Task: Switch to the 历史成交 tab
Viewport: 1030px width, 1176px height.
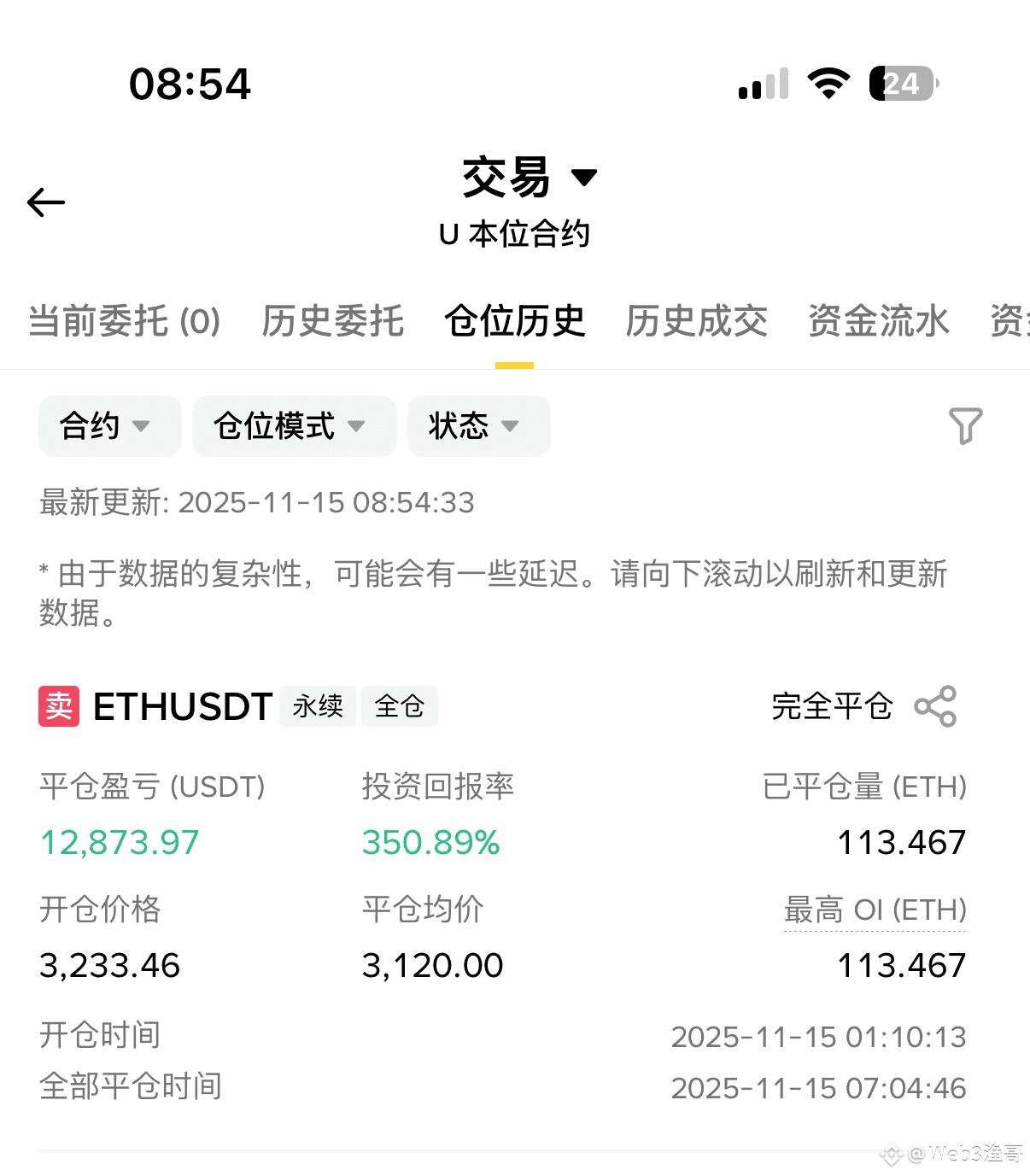Action: [696, 322]
